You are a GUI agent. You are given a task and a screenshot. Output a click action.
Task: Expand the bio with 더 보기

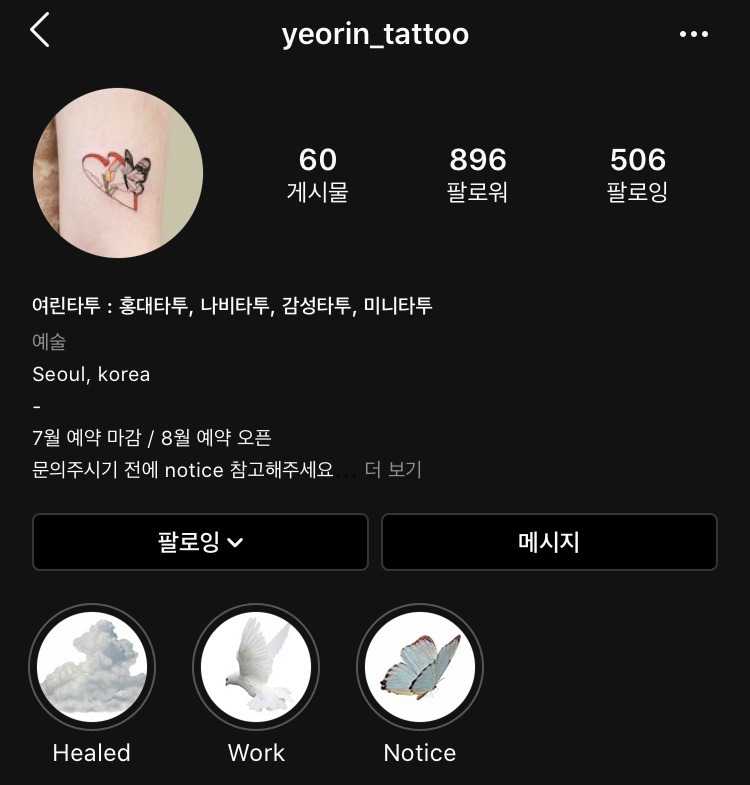pyautogui.click(x=393, y=469)
